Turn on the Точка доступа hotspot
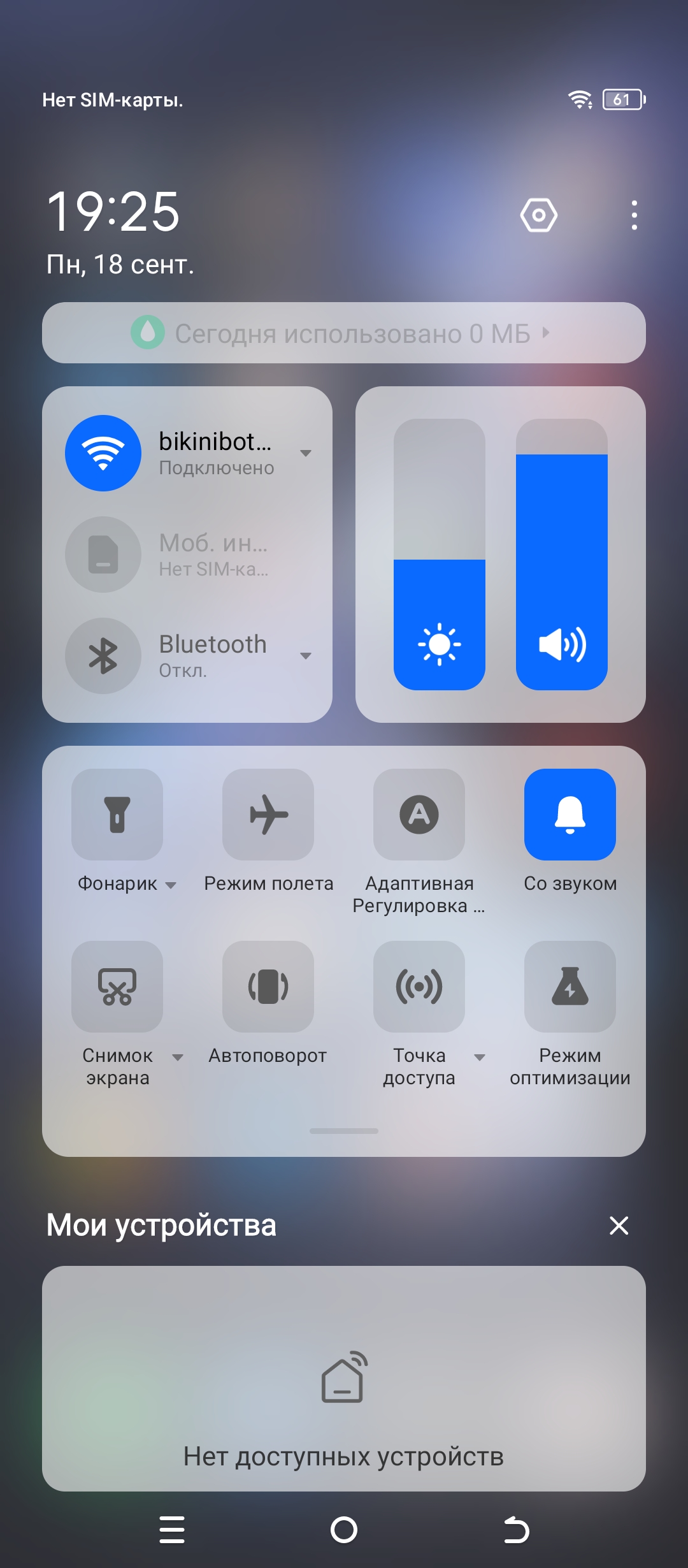 [x=419, y=987]
